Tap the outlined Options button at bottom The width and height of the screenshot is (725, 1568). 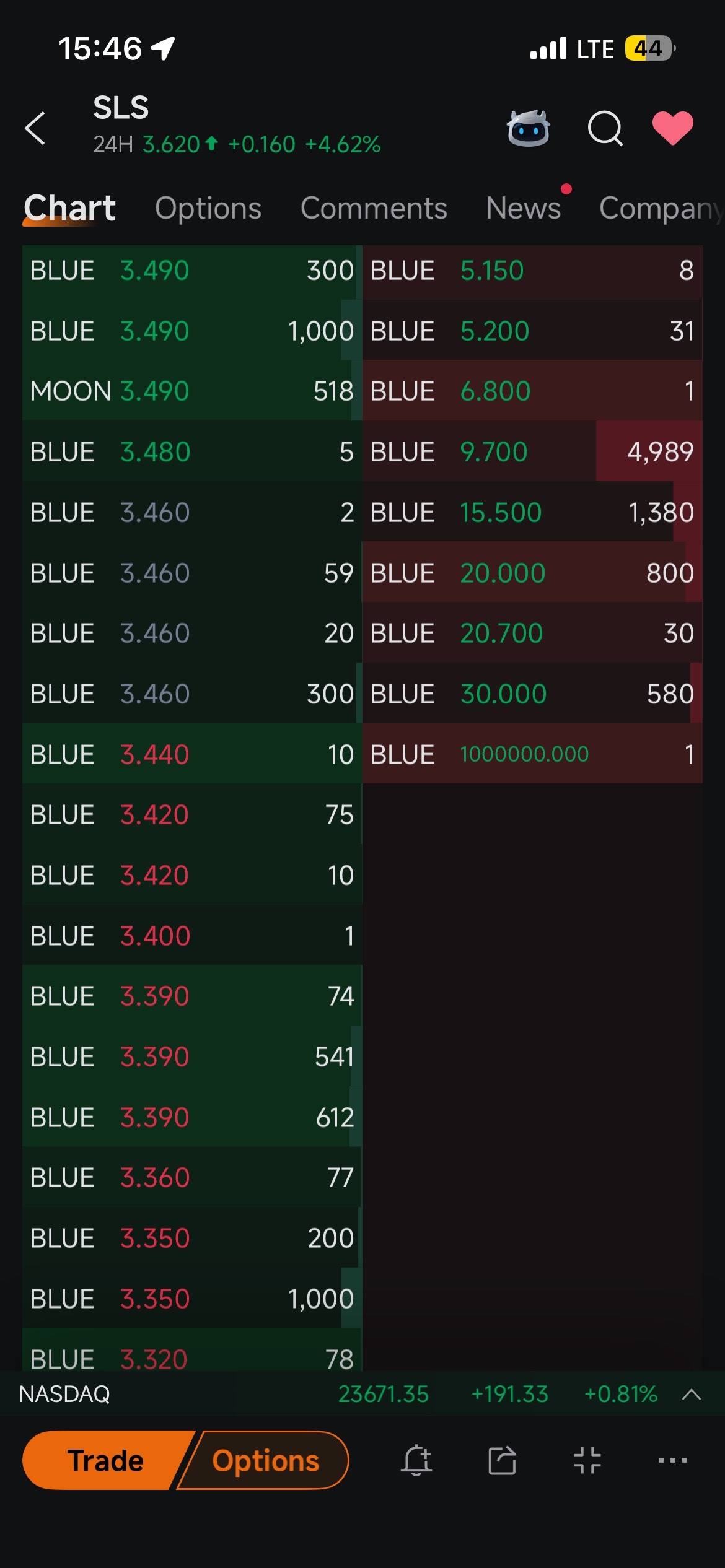(265, 1460)
